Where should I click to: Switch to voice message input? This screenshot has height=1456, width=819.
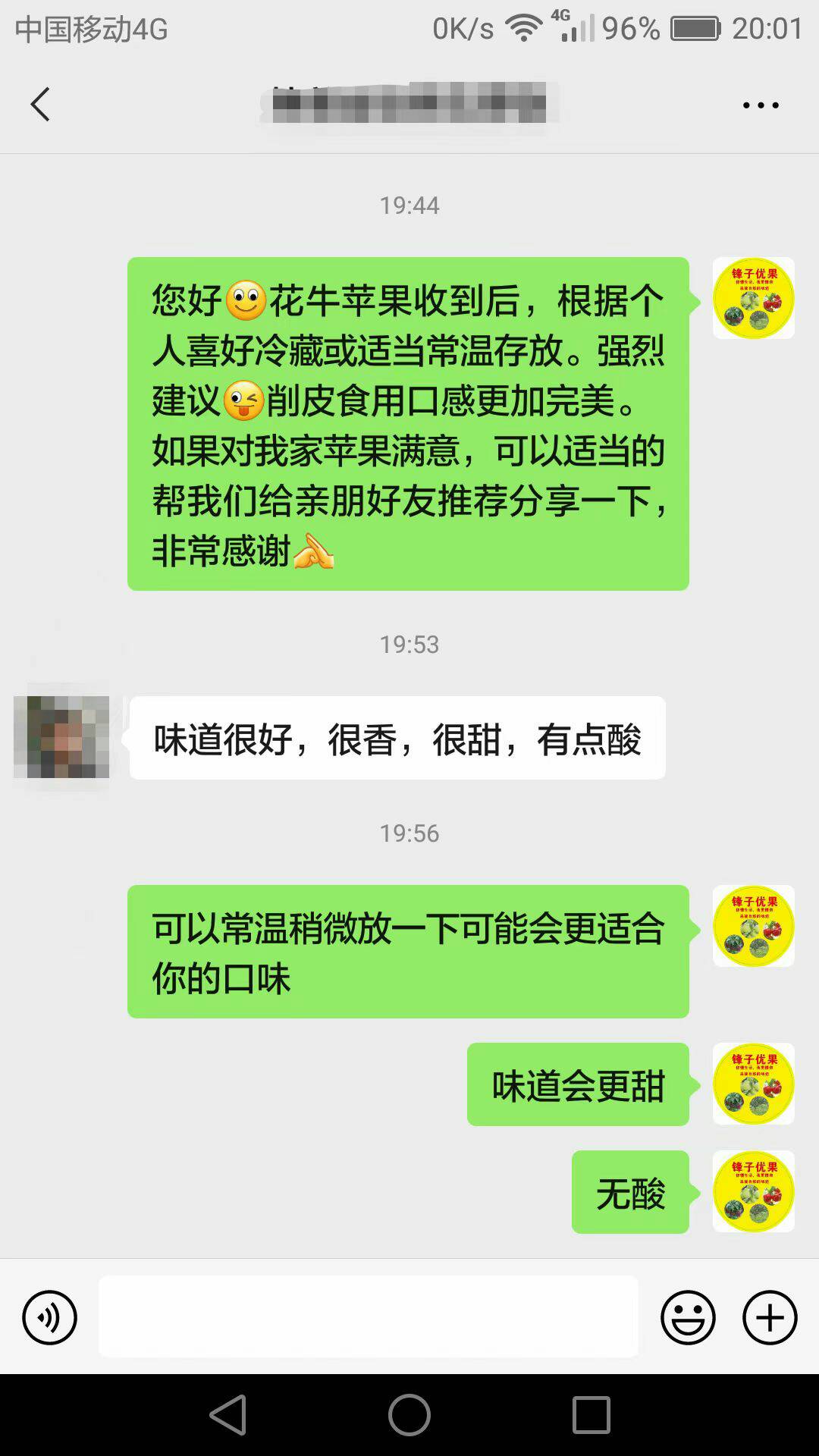coord(50,1317)
